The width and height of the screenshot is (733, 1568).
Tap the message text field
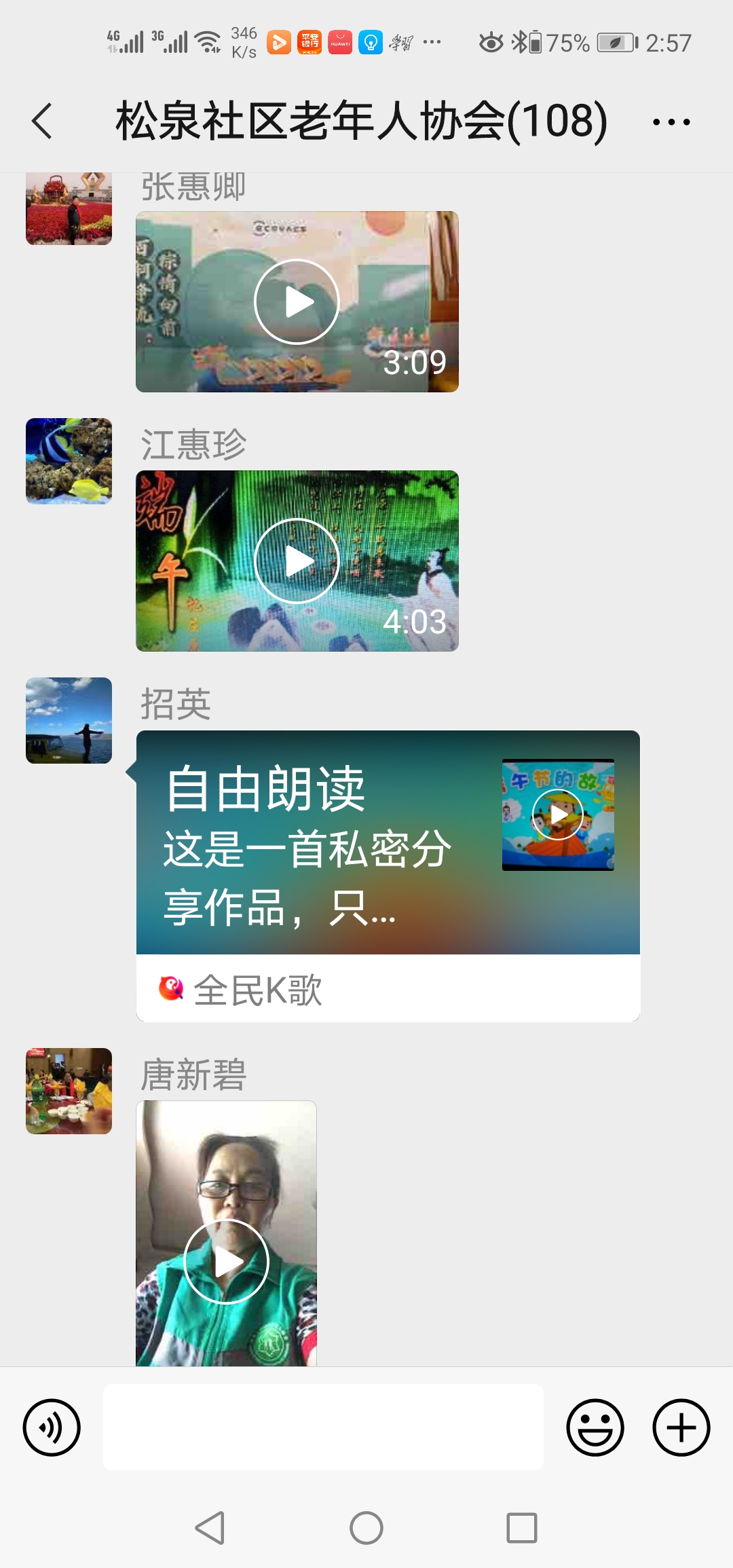tap(323, 1427)
